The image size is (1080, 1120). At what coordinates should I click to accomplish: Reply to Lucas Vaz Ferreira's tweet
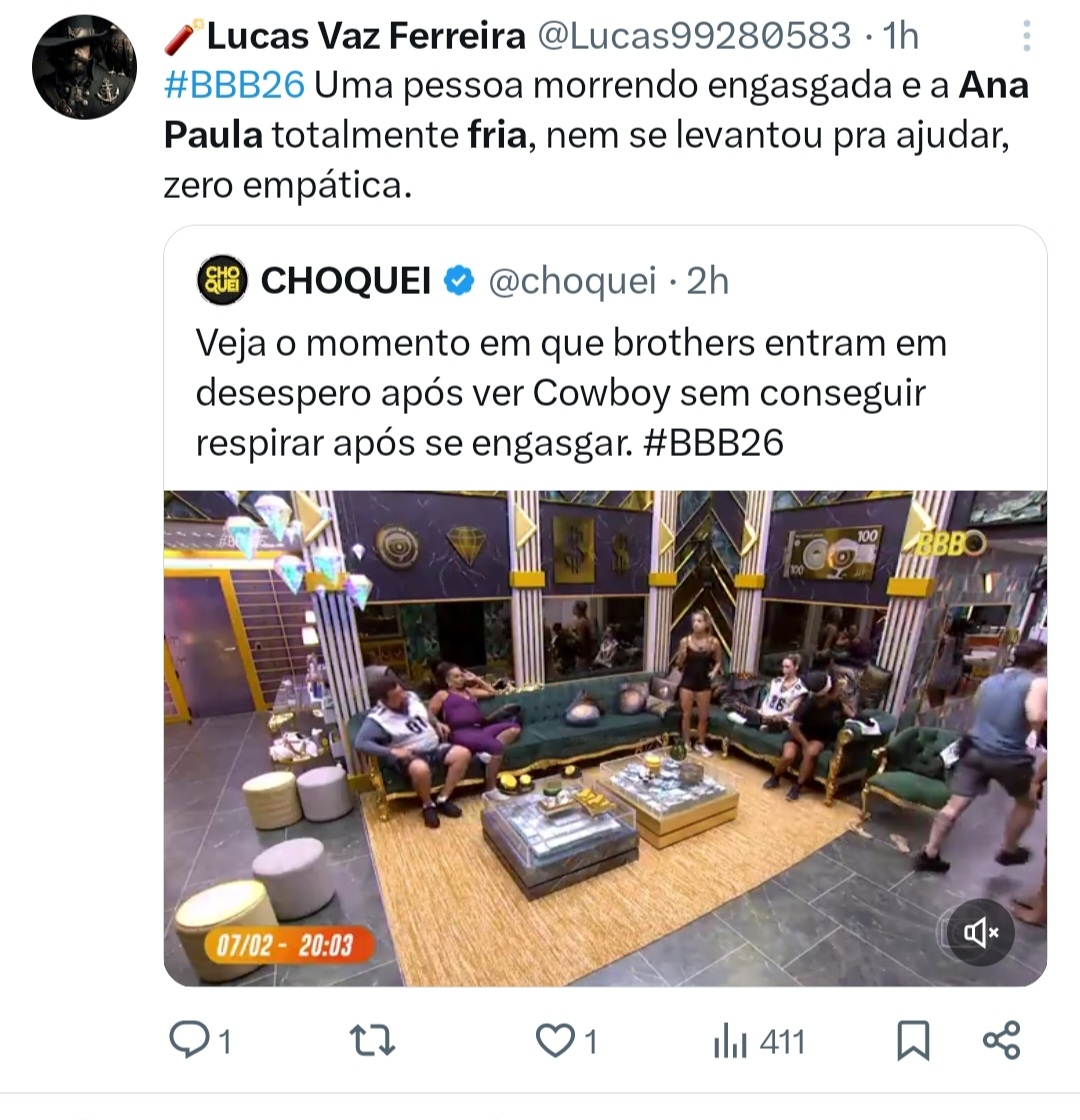pos(188,1041)
